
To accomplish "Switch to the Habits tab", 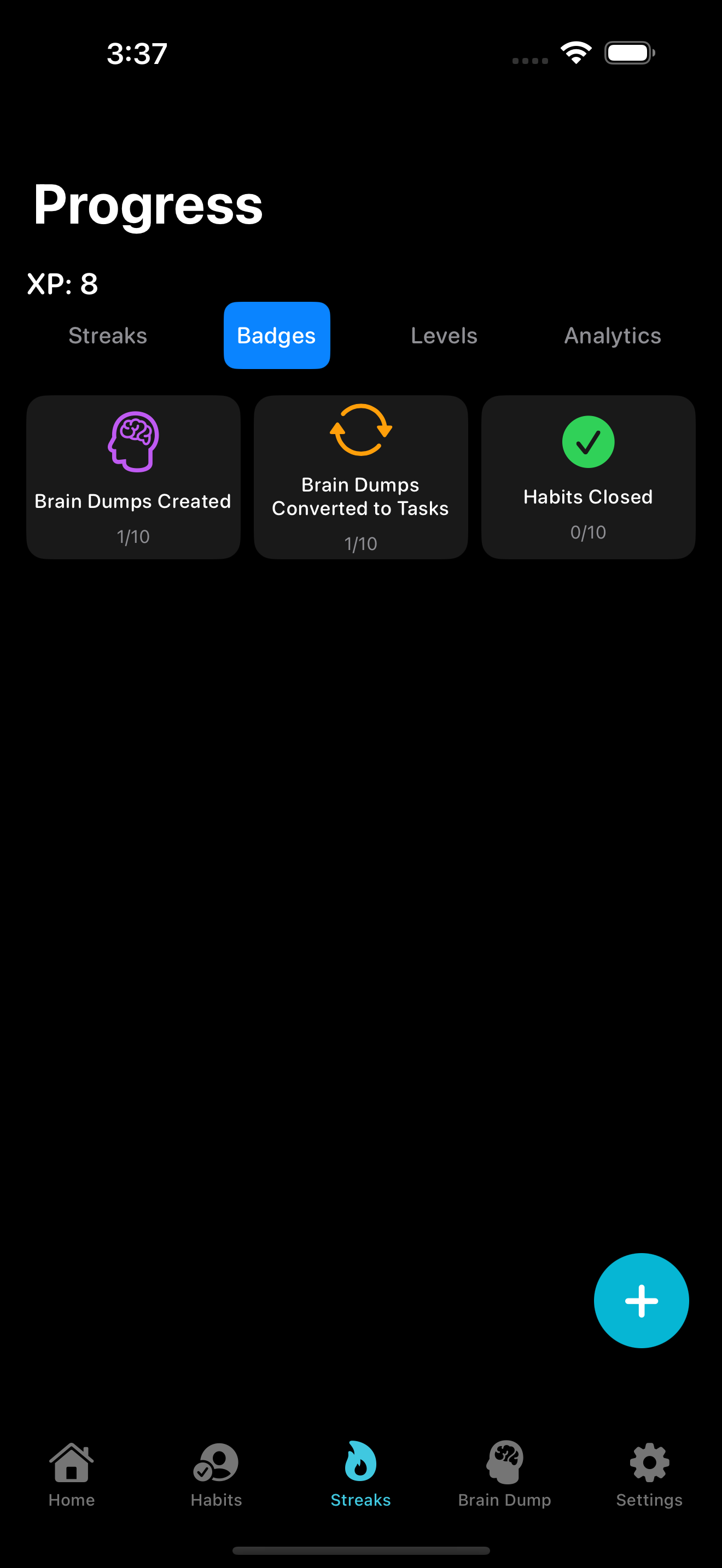I will (216, 1473).
